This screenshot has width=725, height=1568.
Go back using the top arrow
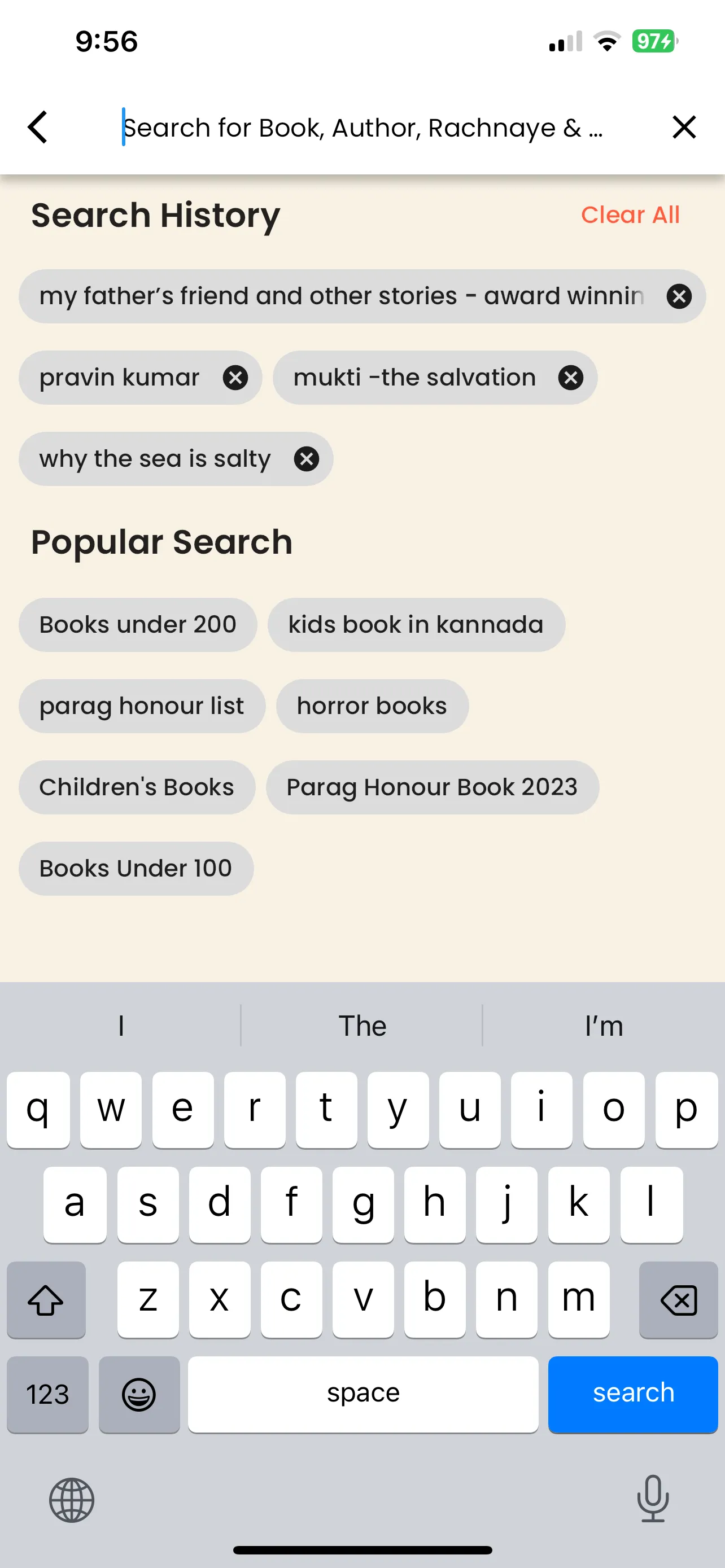coord(38,127)
